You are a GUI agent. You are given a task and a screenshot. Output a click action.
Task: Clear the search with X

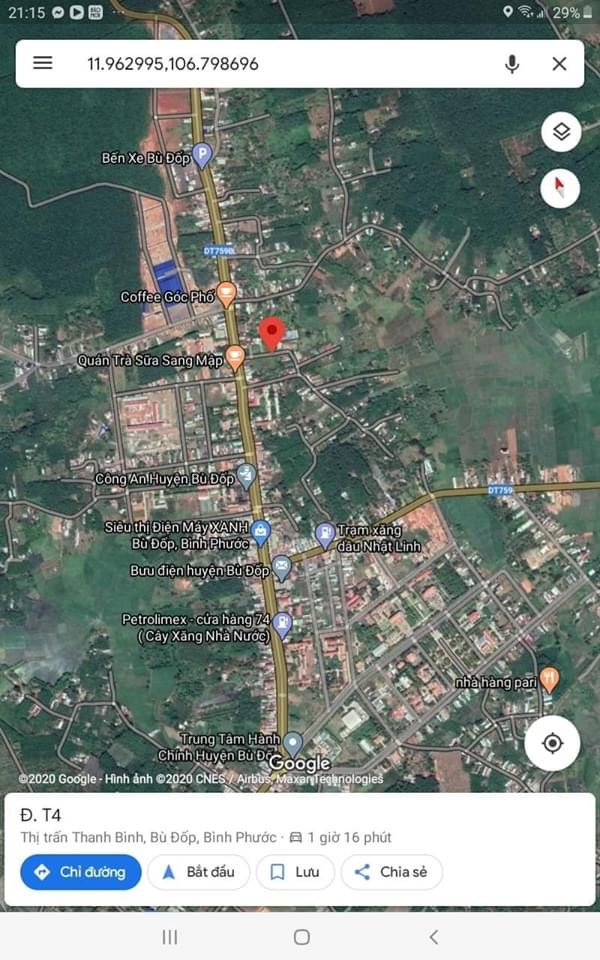tap(559, 64)
